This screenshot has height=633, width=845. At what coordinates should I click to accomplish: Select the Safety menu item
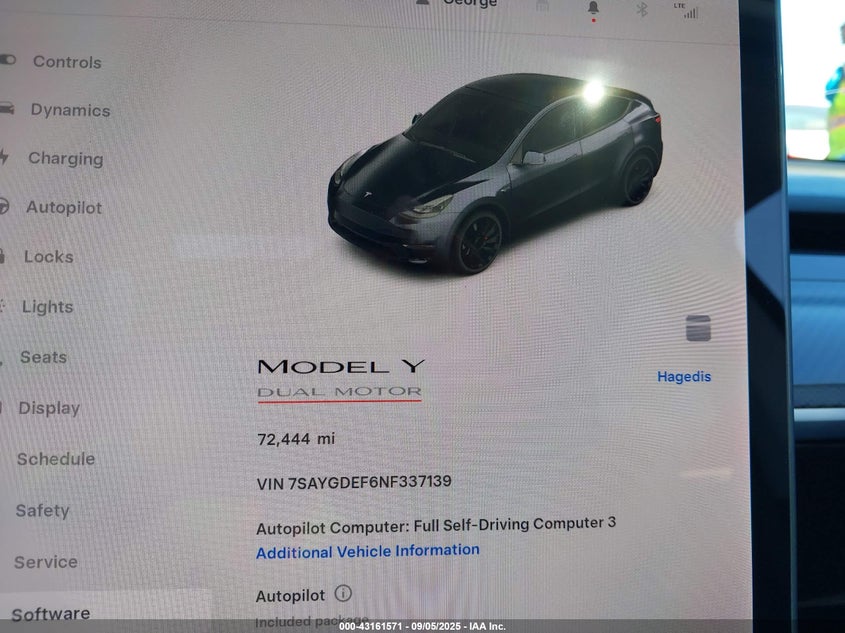click(x=42, y=510)
